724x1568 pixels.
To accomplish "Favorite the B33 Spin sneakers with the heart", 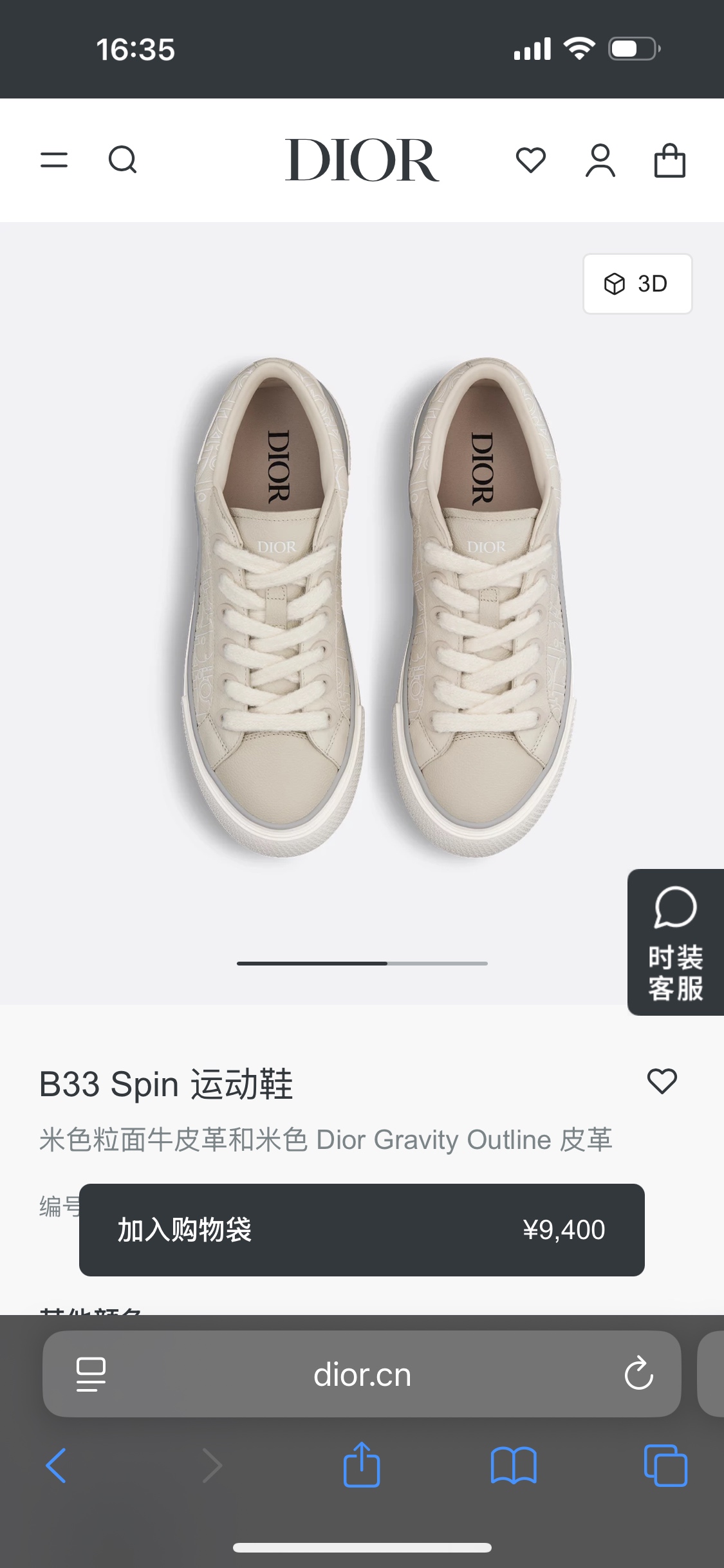I will pyautogui.click(x=664, y=1083).
